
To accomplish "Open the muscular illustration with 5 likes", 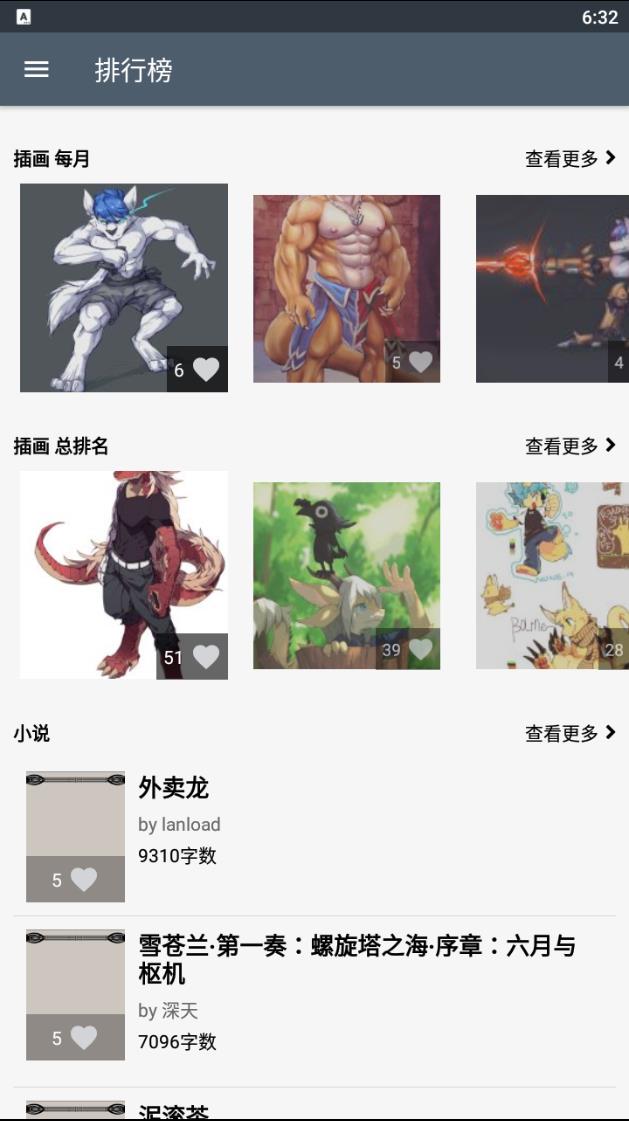I will tap(346, 288).
